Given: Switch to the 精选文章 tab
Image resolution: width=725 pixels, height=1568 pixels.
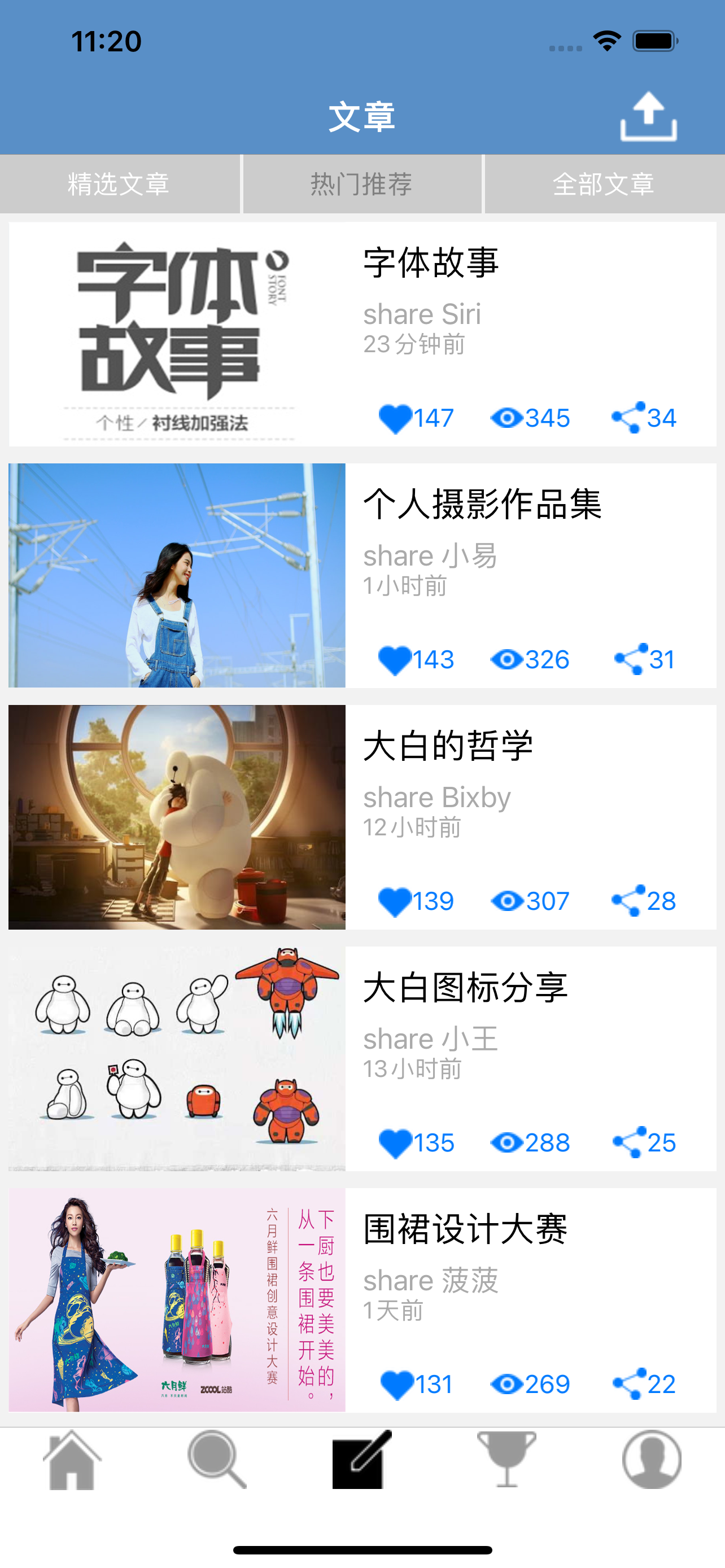Looking at the screenshot, I should (119, 184).
